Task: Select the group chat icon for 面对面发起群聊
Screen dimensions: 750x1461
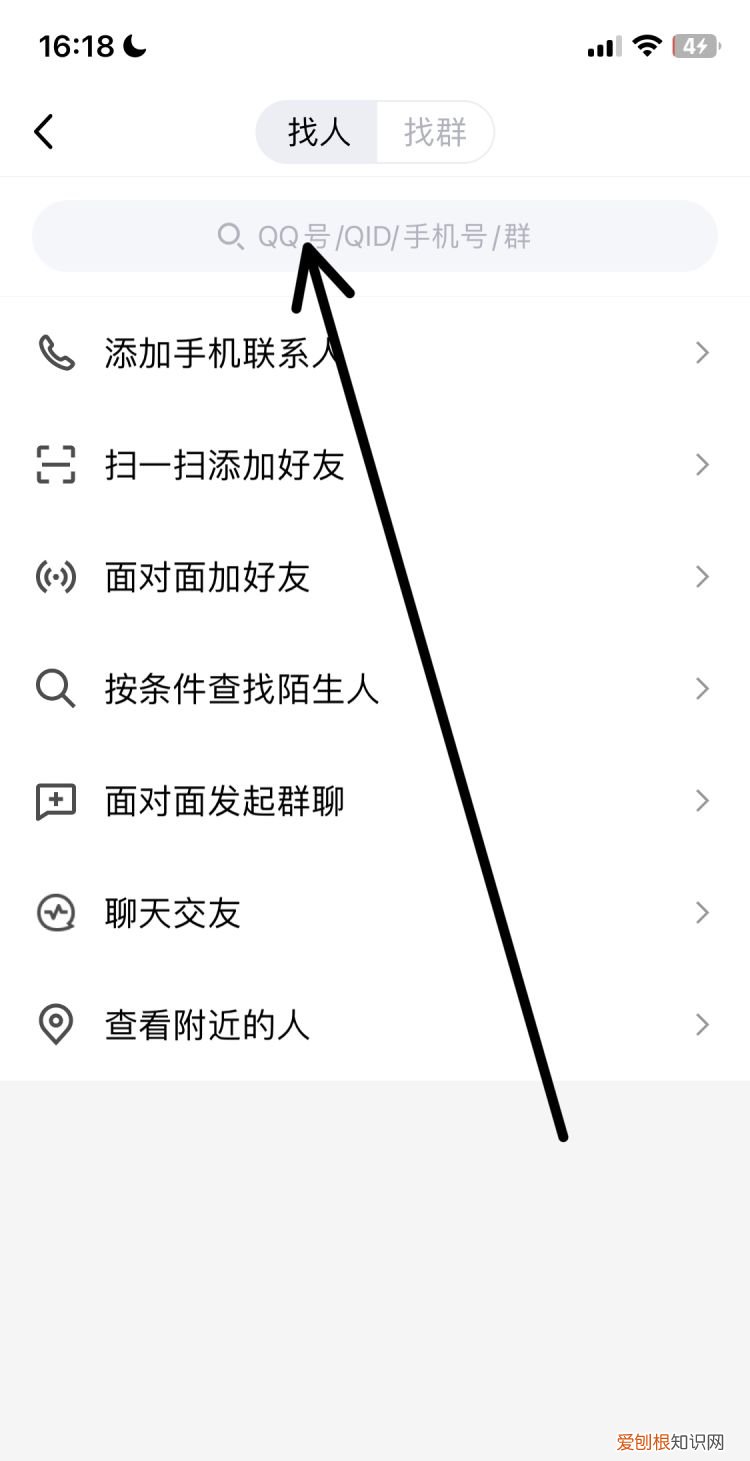Action: click(56, 800)
